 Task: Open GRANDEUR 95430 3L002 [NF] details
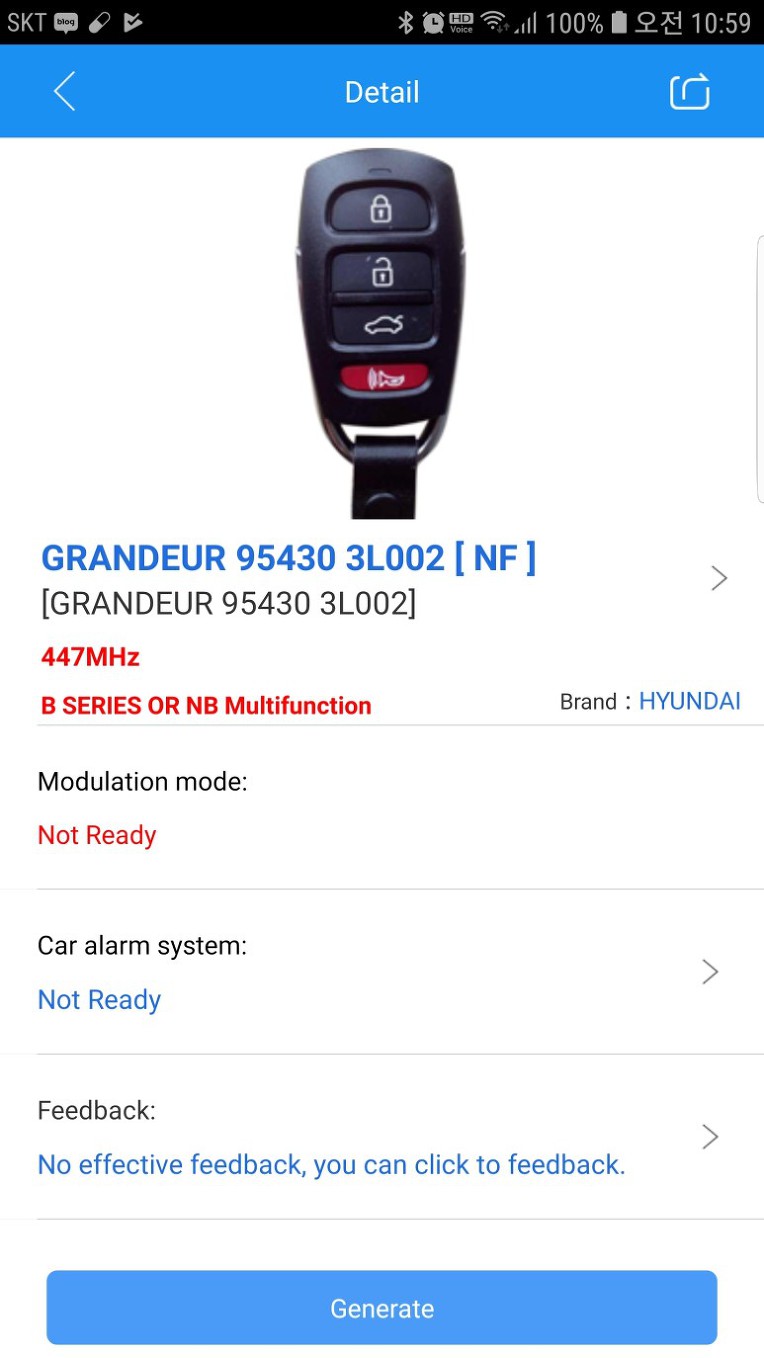[380, 578]
